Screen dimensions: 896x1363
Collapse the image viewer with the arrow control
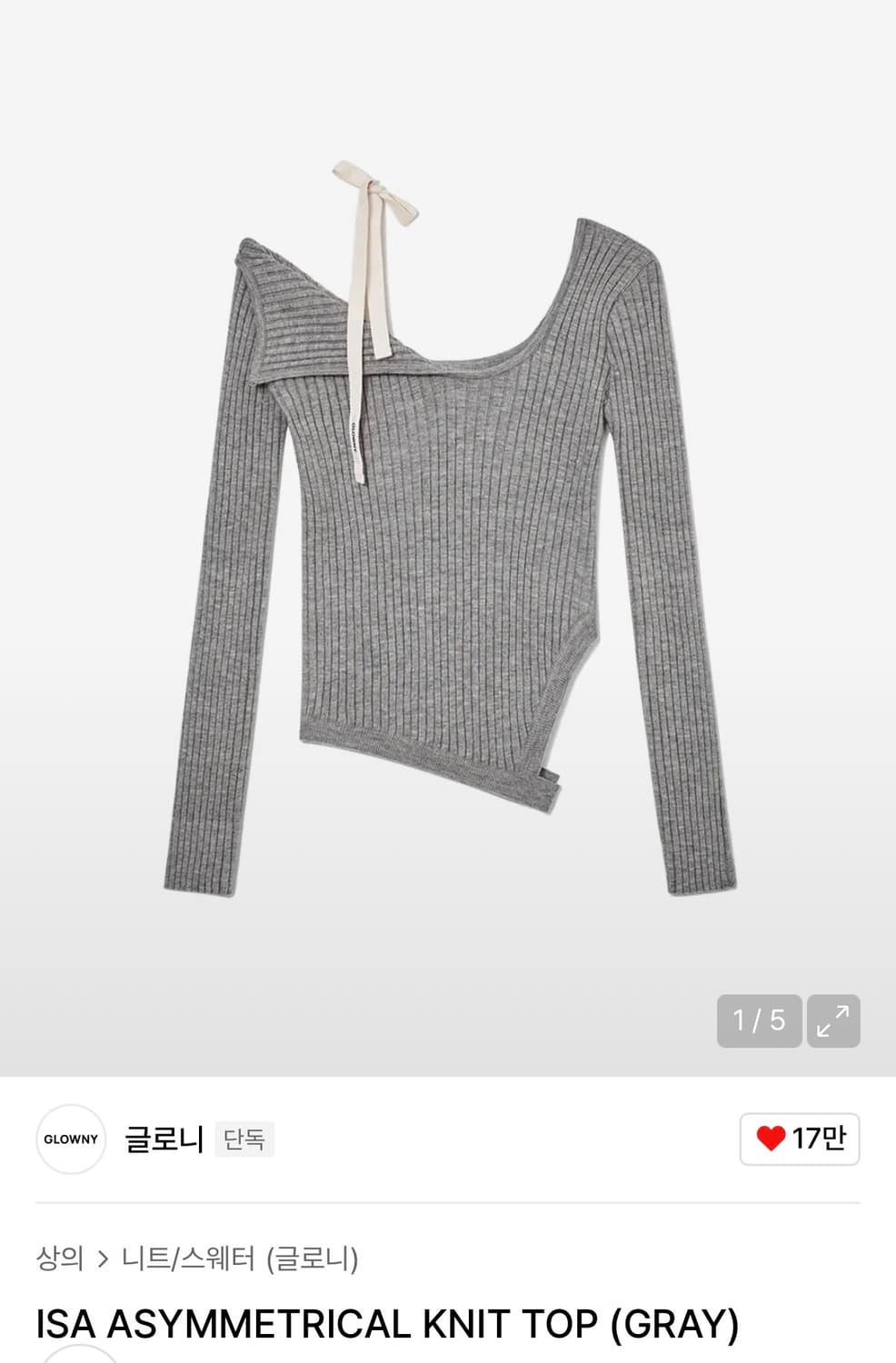[832, 1021]
